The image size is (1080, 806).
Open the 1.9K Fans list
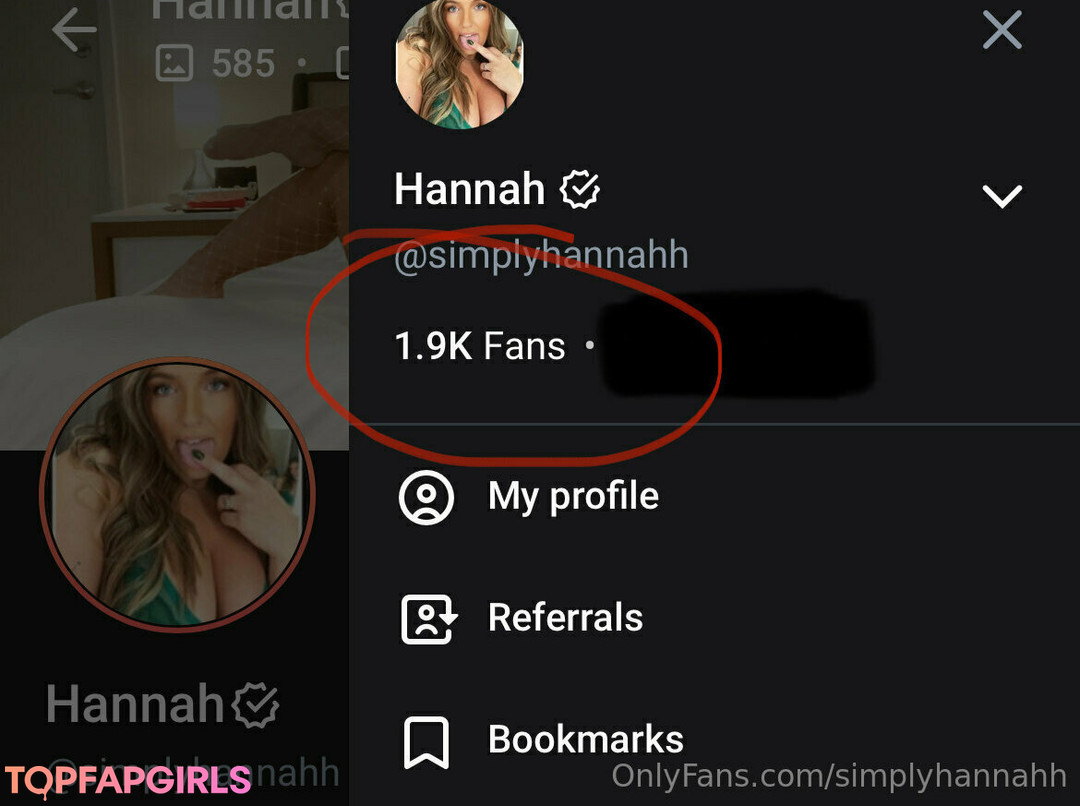[x=480, y=347]
